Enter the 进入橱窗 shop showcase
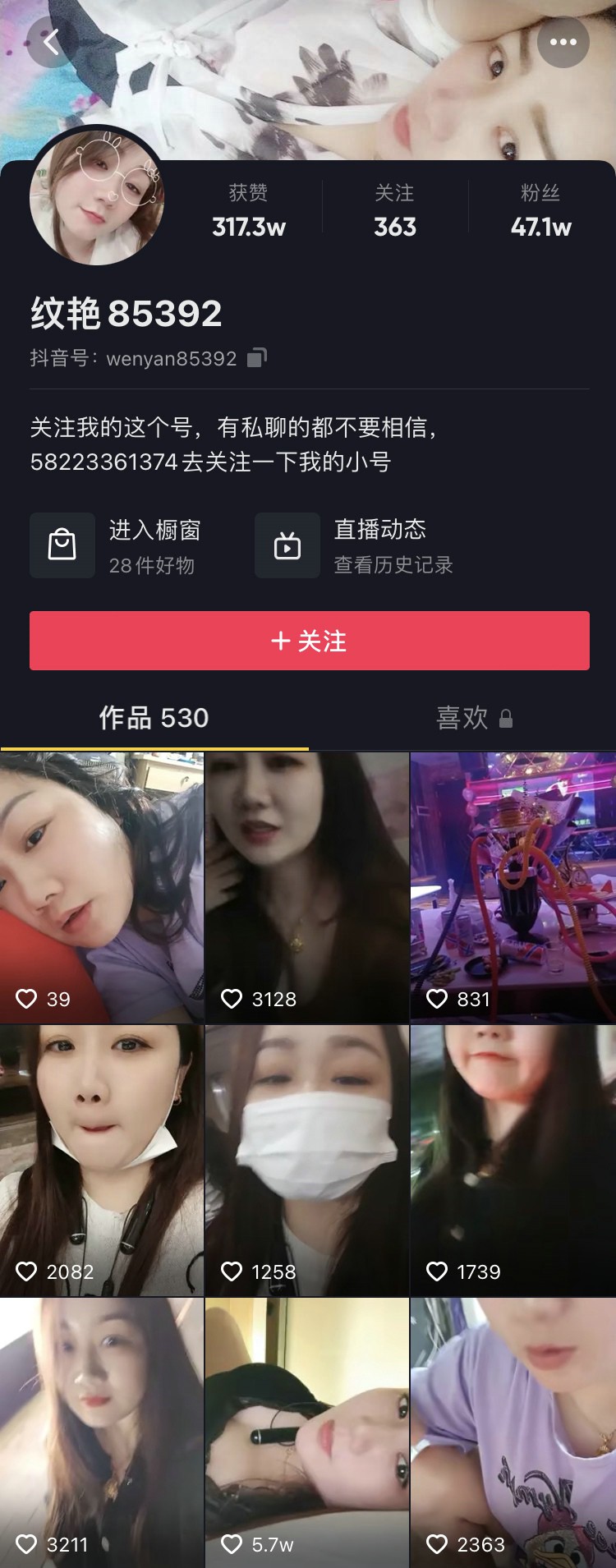 pyautogui.click(x=119, y=545)
